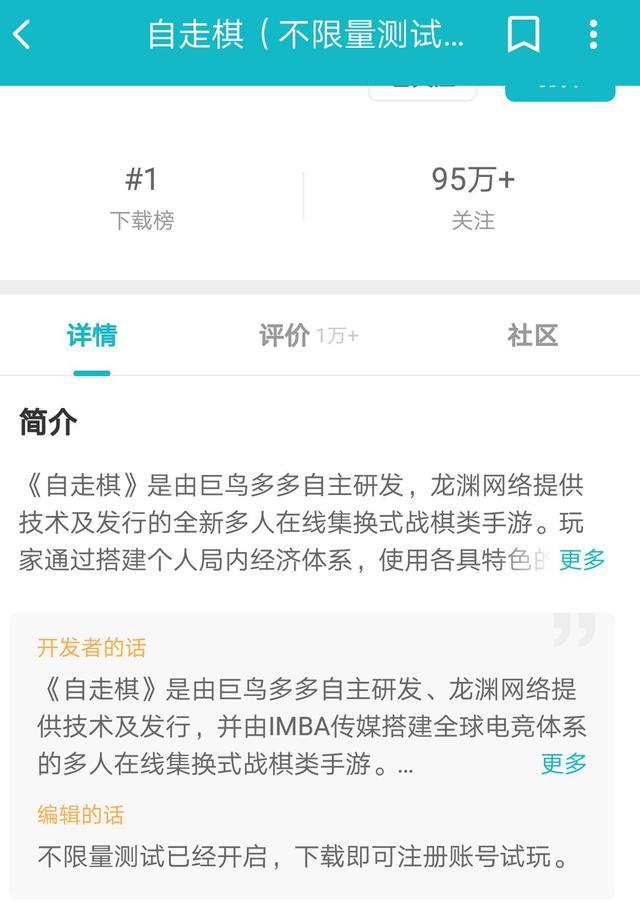The width and height of the screenshot is (640, 911).
Task: Select the 详情 tab
Action: (92, 336)
